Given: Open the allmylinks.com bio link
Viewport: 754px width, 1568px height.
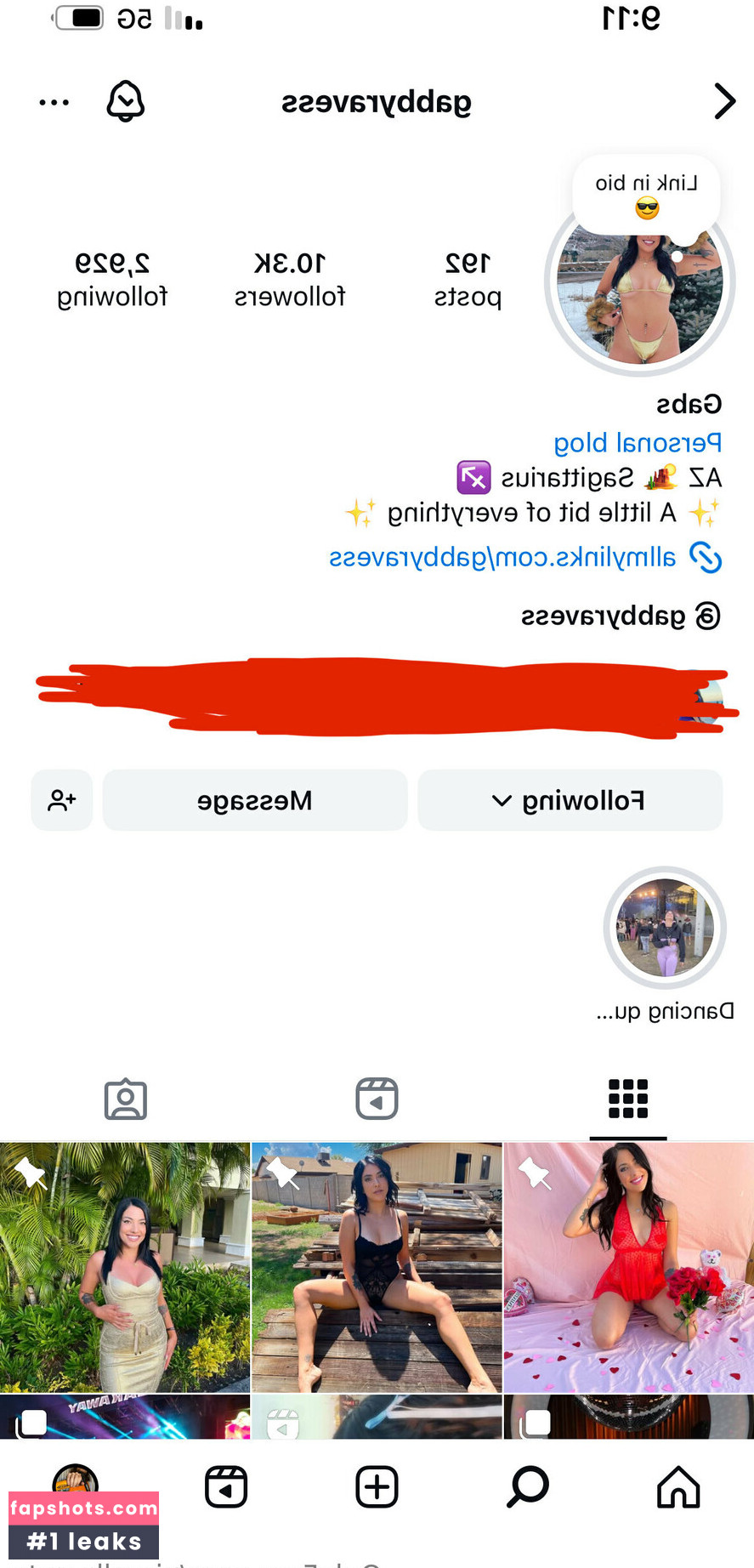Looking at the screenshot, I should click(503, 558).
